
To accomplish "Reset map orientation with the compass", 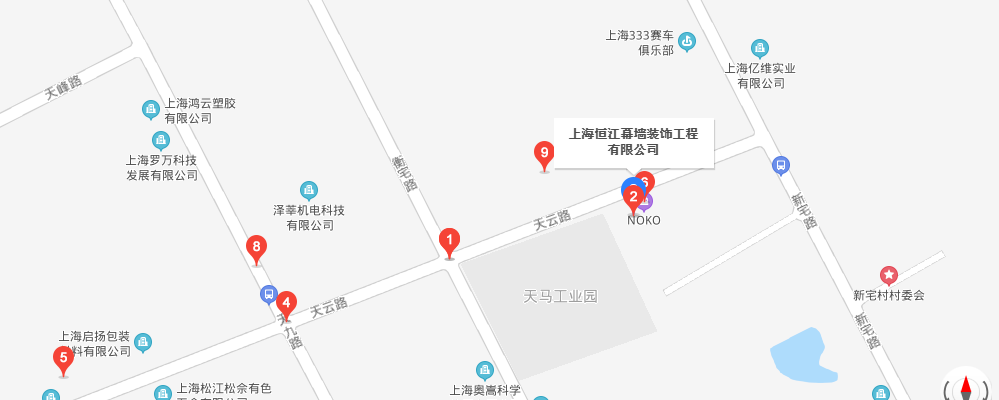I will pyautogui.click(x=965, y=388).
